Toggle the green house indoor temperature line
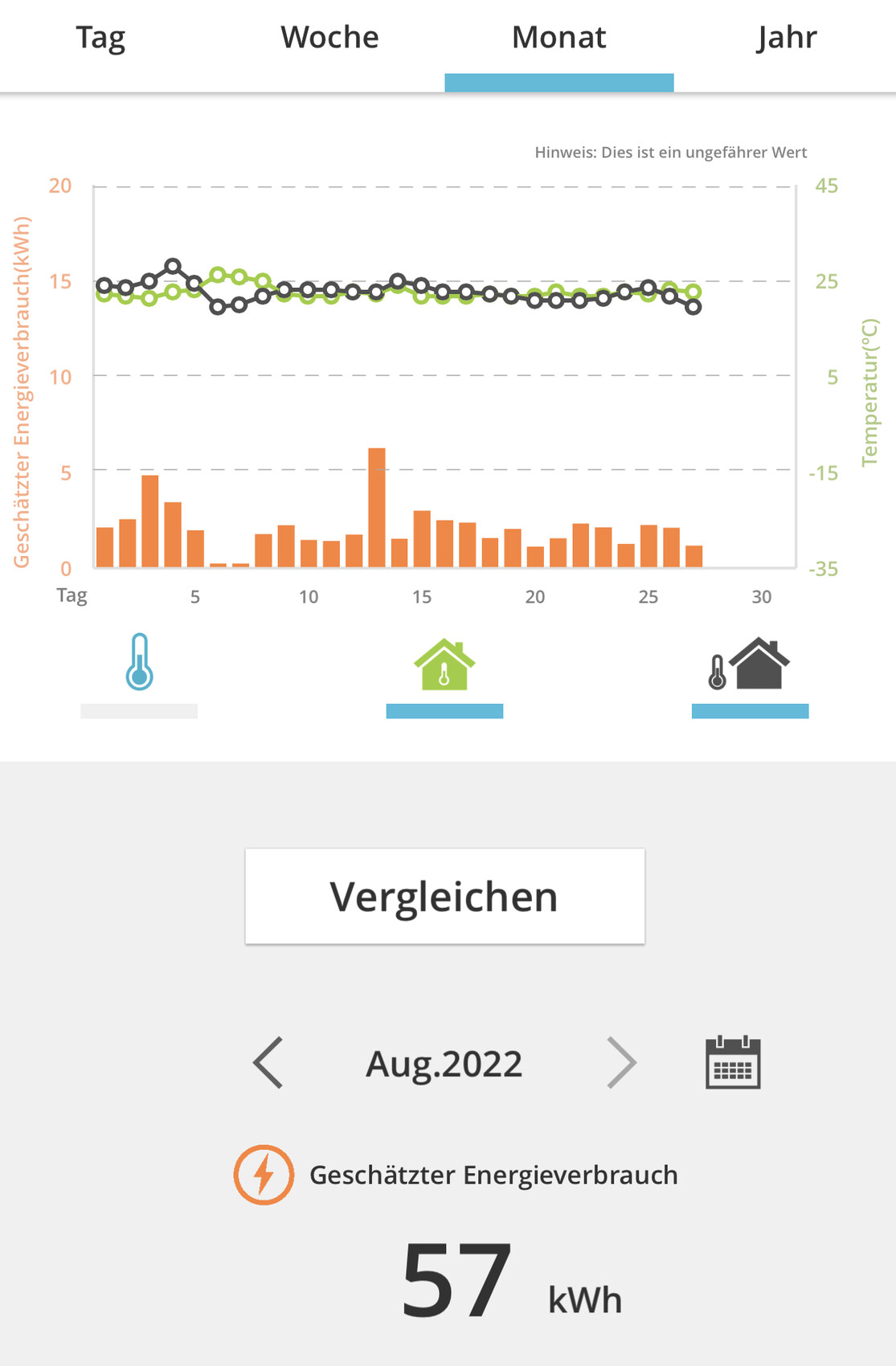896x1366 pixels. [444, 665]
